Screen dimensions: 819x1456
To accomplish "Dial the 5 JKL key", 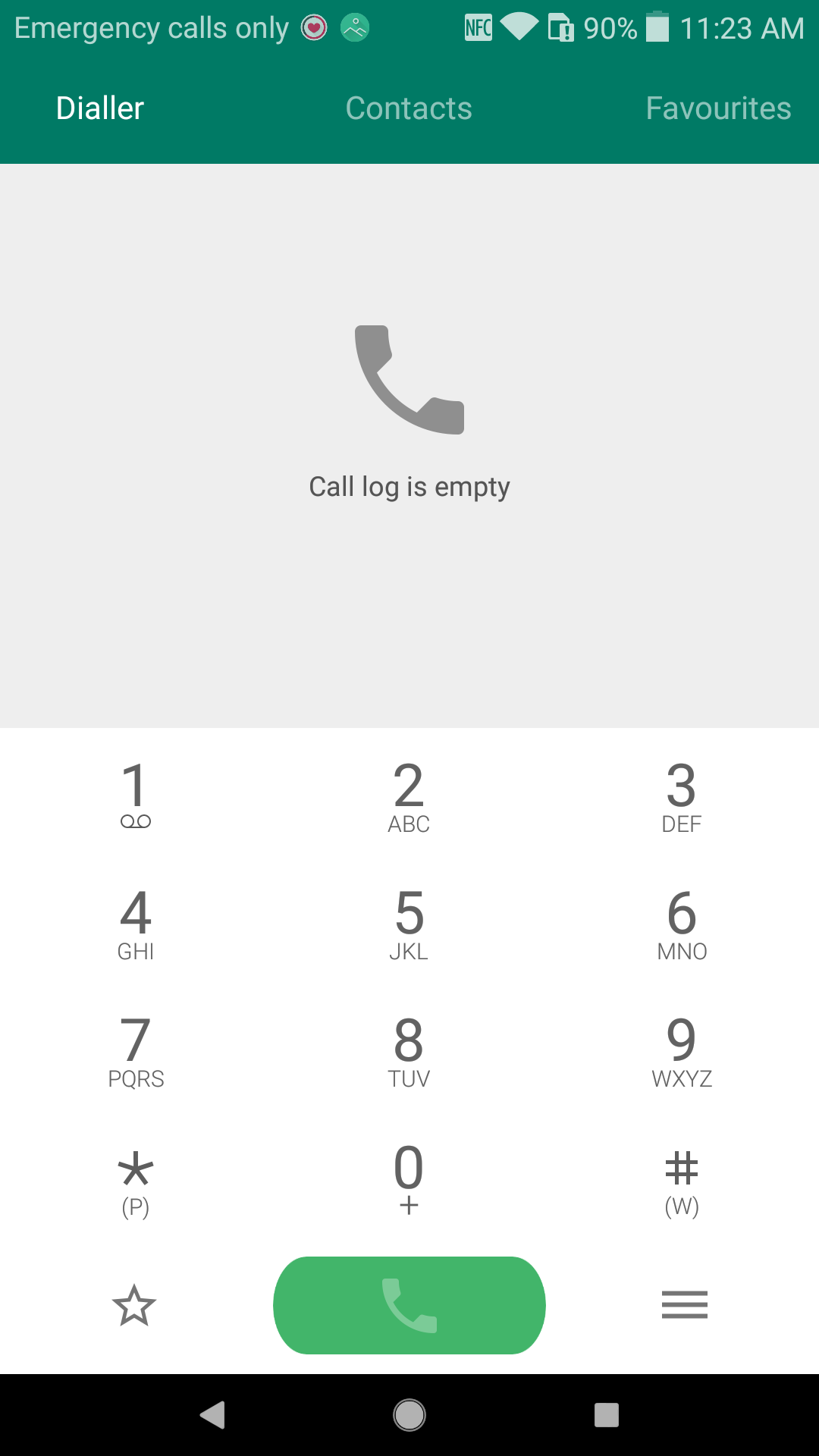I will (x=409, y=924).
